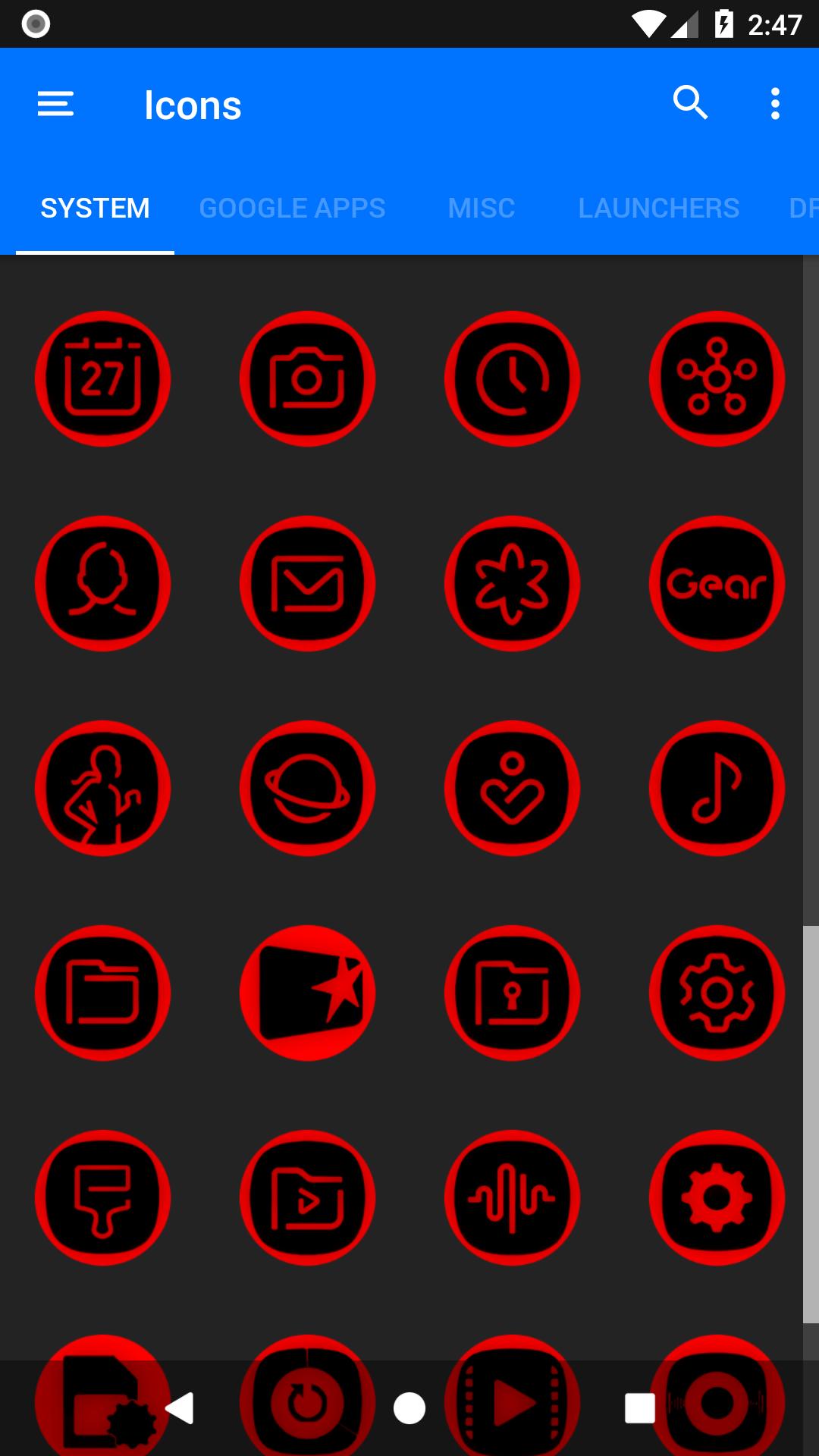Go back with the system back button
This screenshot has height=1456, width=819.
click(x=180, y=1408)
